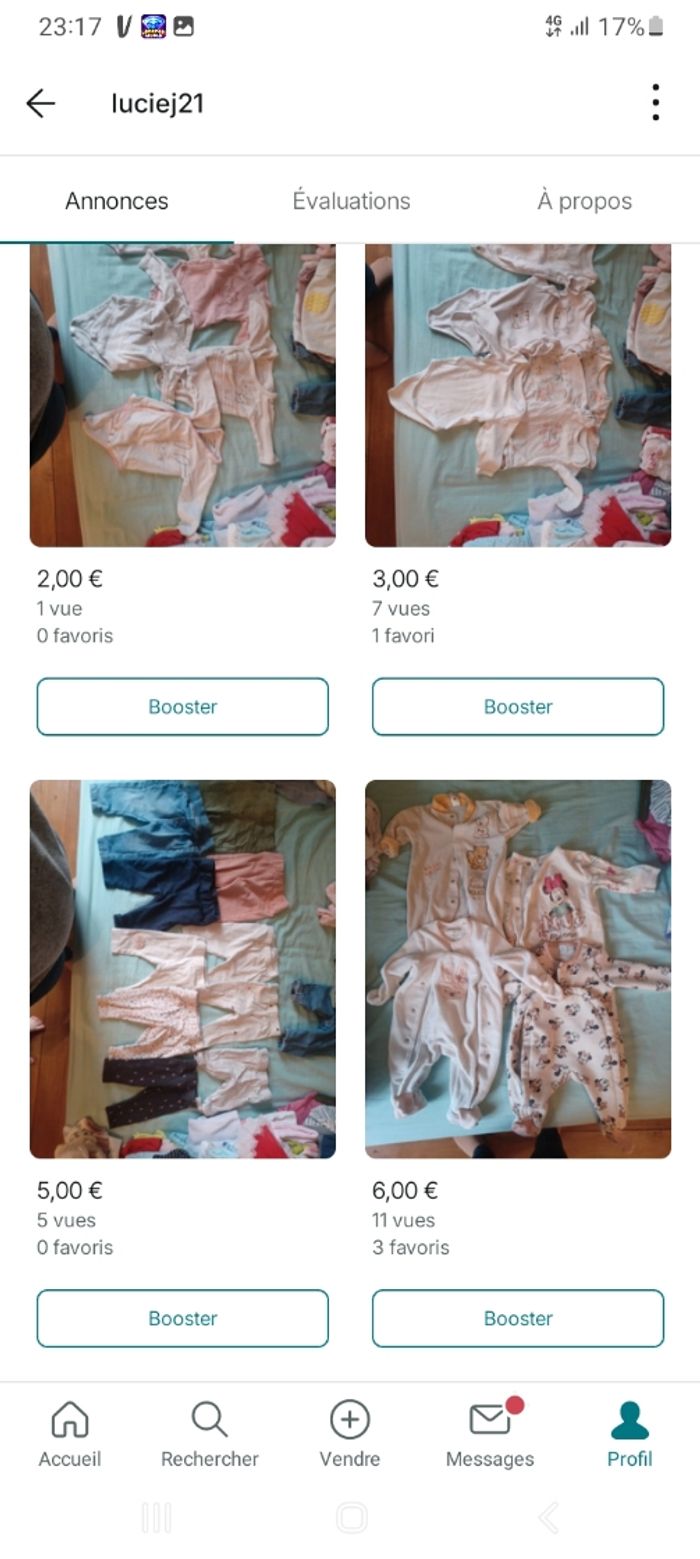This screenshot has height=1559, width=700.
Task: View the 6,00 € listing
Action: coord(518,968)
